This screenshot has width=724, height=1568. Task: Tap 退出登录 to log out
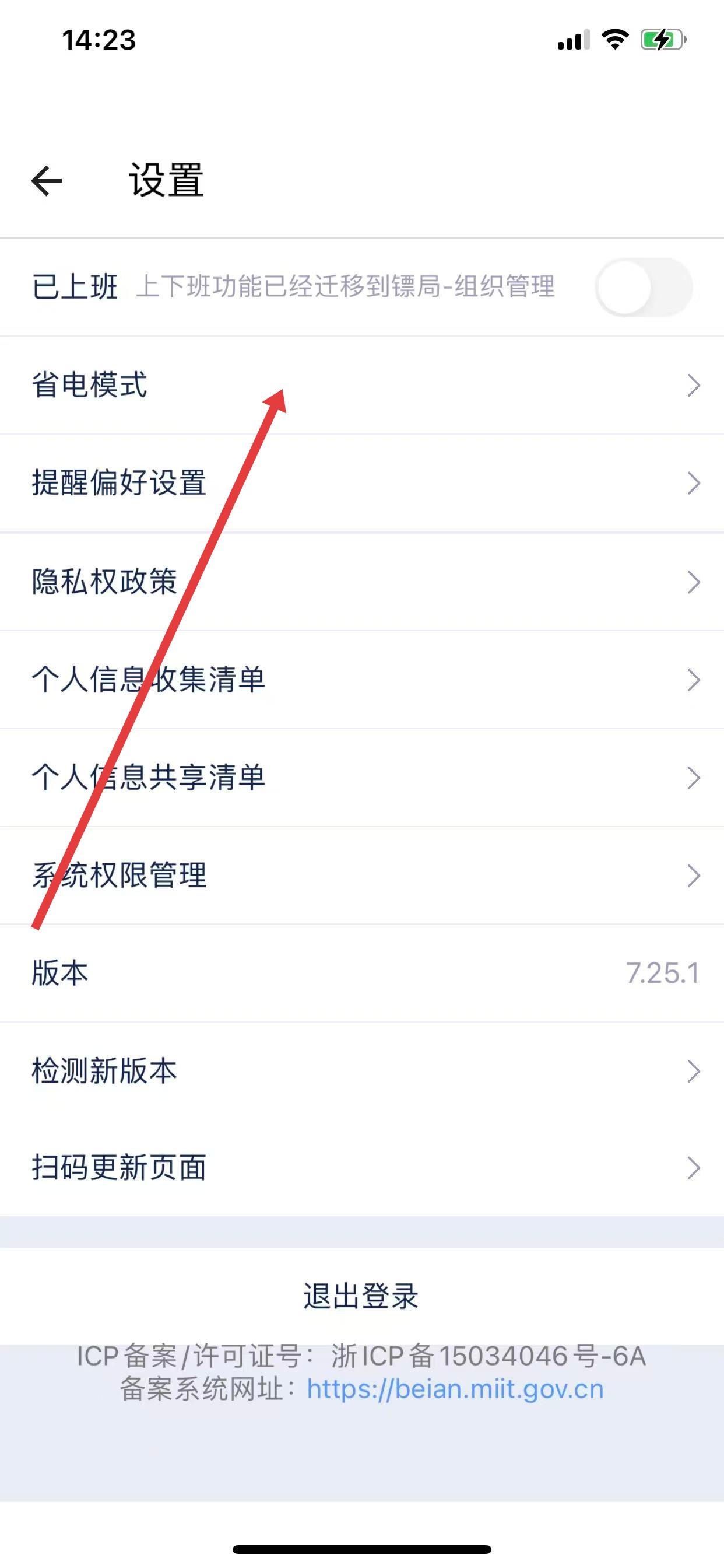361,1296
